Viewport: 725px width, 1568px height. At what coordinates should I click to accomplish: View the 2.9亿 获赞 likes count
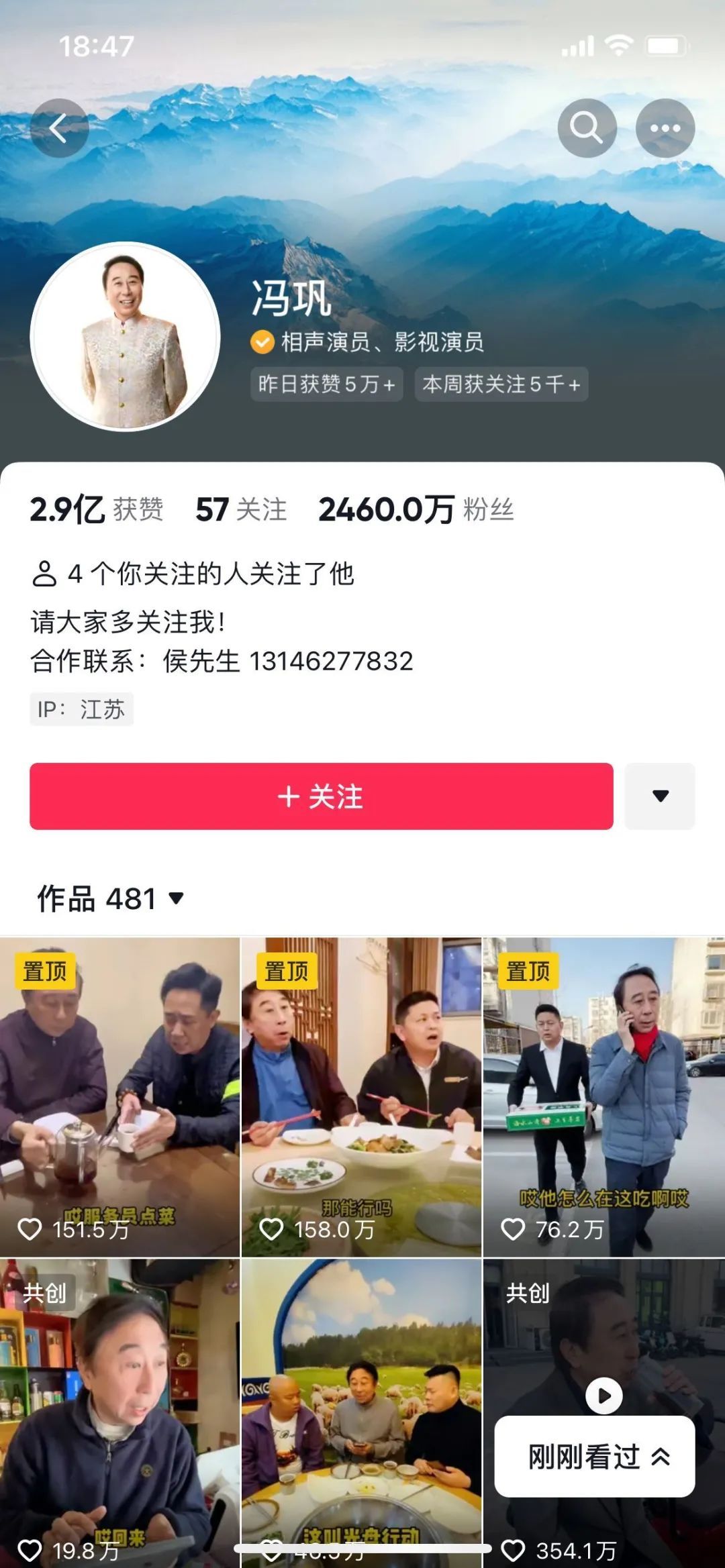96,510
